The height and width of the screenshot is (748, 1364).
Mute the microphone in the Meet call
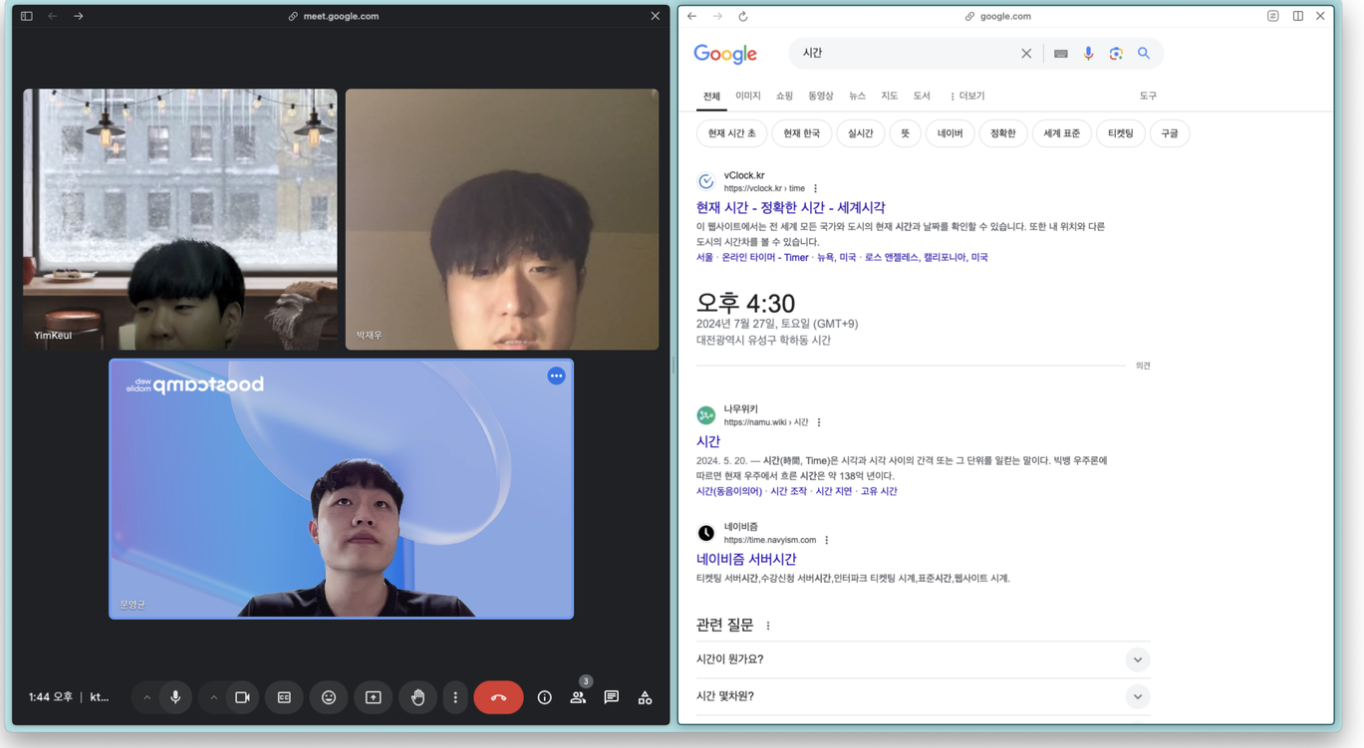(176, 697)
